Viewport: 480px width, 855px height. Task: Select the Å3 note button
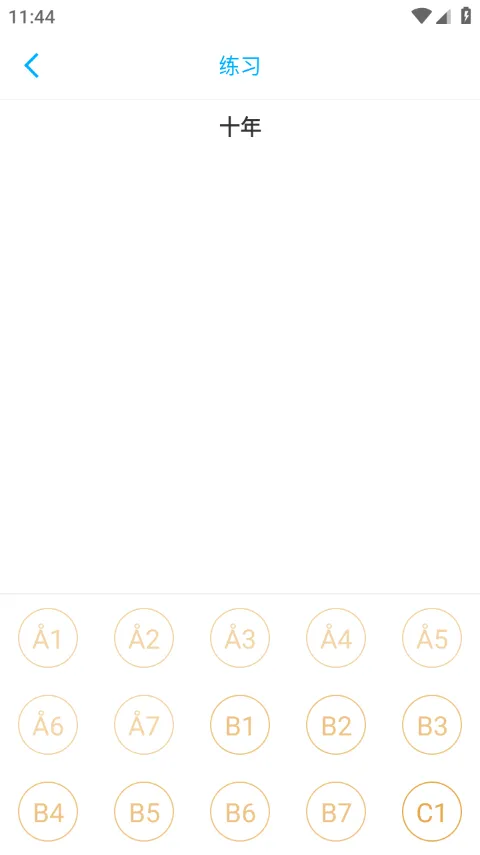tap(240, 638)
